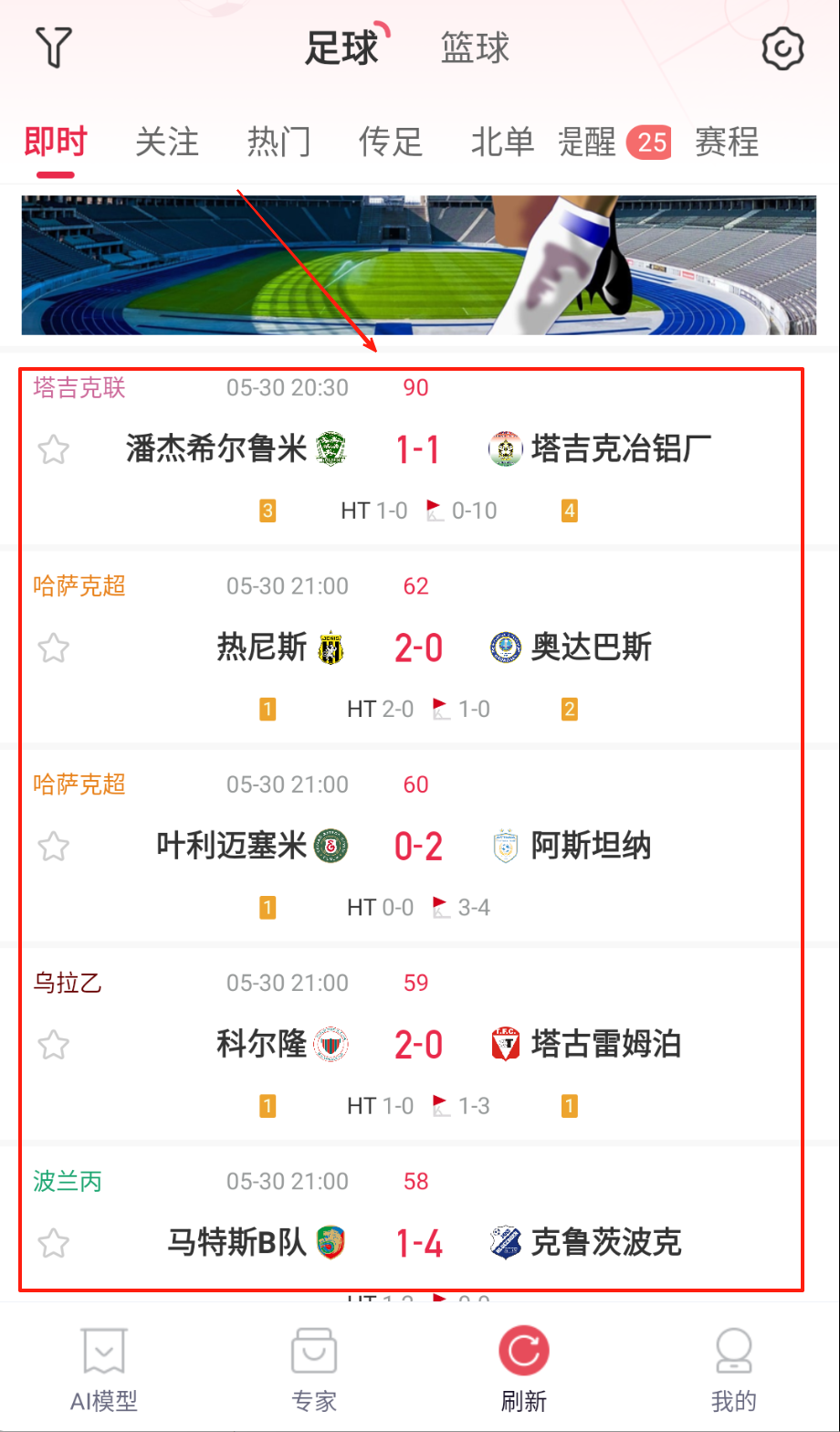Screen dimensions: 840x1432
Task: Star the 叶利迈塞米 vs 阿斯坦纳 match
Action: pos(52,847)
